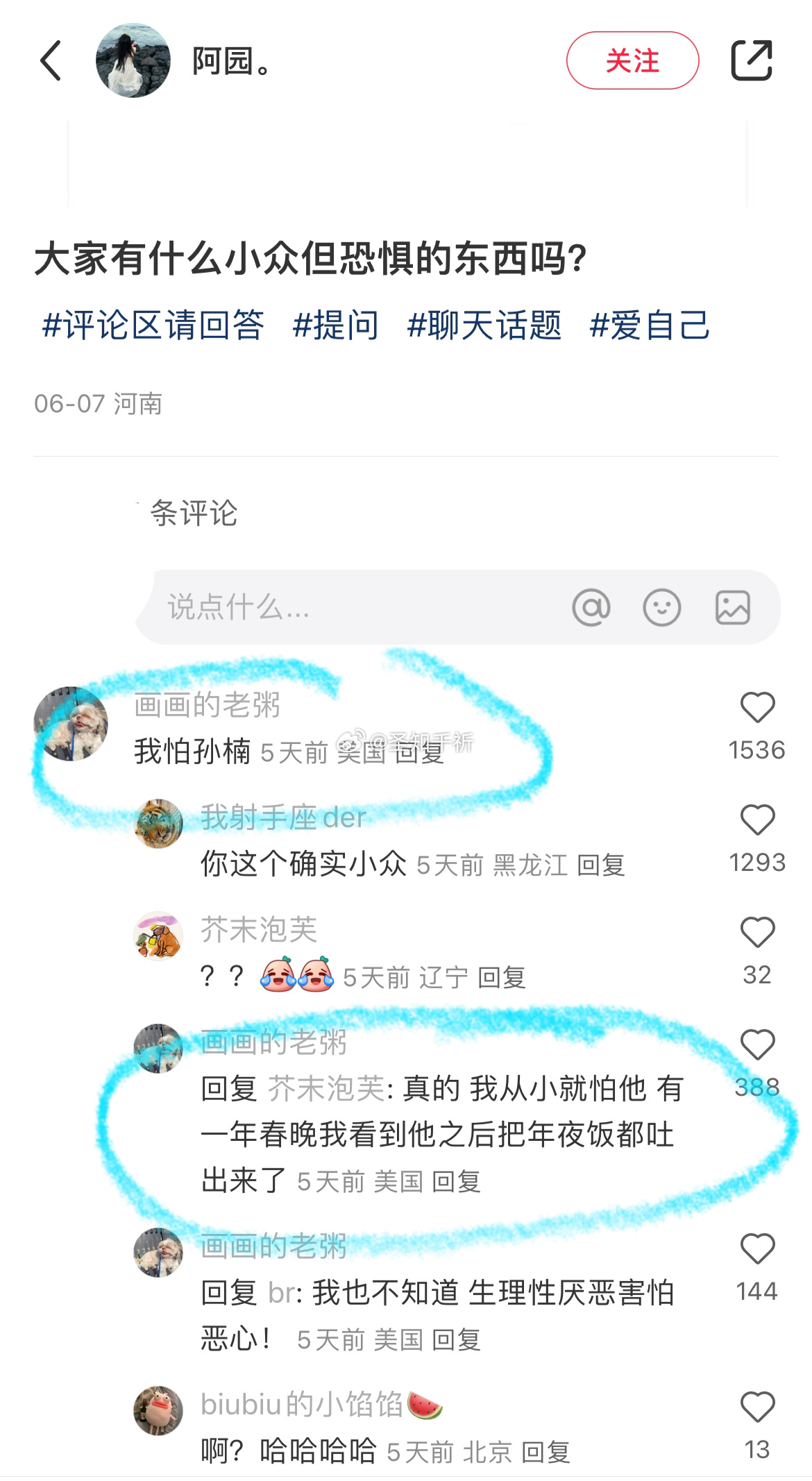Attach a picture to the comment
Screen dimensions: 812x1481
(x=733, y=607)
